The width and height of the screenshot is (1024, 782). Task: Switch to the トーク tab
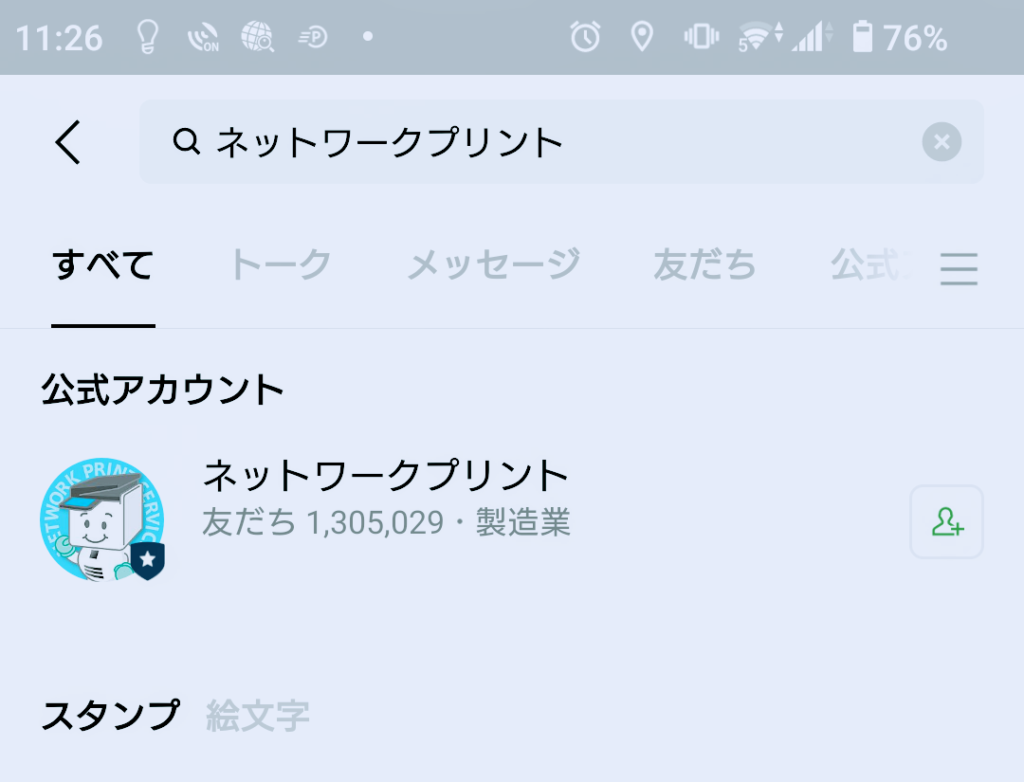[x=280, y=266]
